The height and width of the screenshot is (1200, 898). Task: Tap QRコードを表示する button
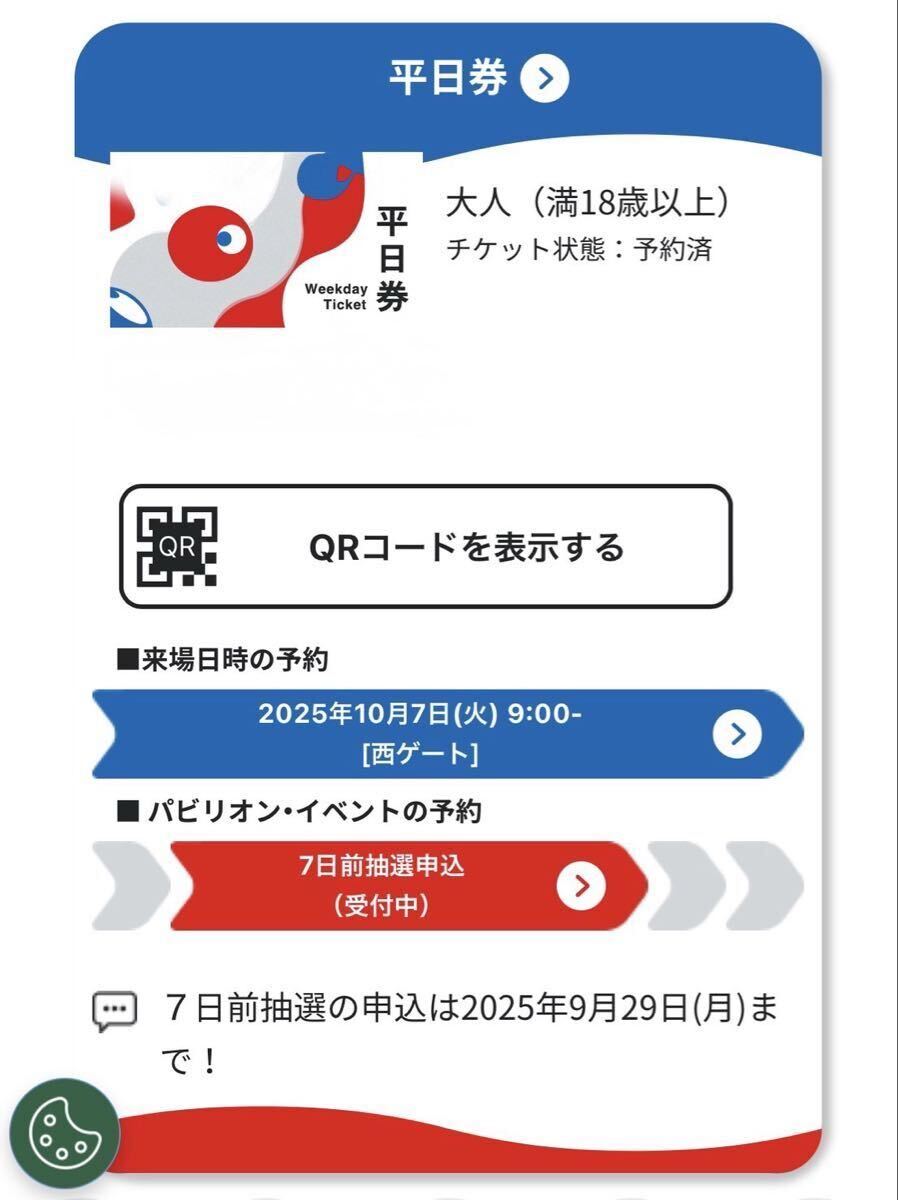[x=426, y=547]
